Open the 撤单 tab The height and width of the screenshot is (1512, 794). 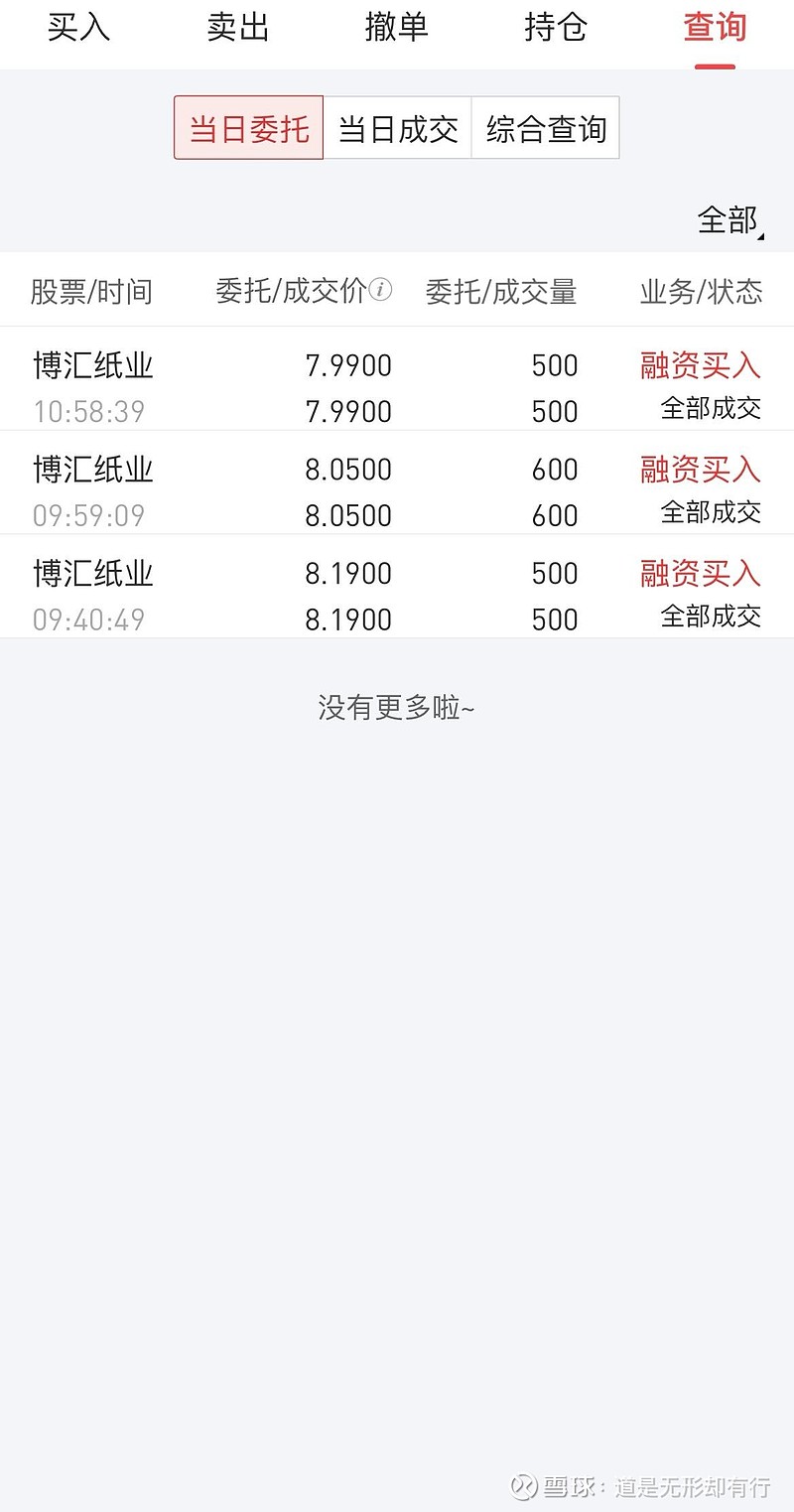click(397, 28)
